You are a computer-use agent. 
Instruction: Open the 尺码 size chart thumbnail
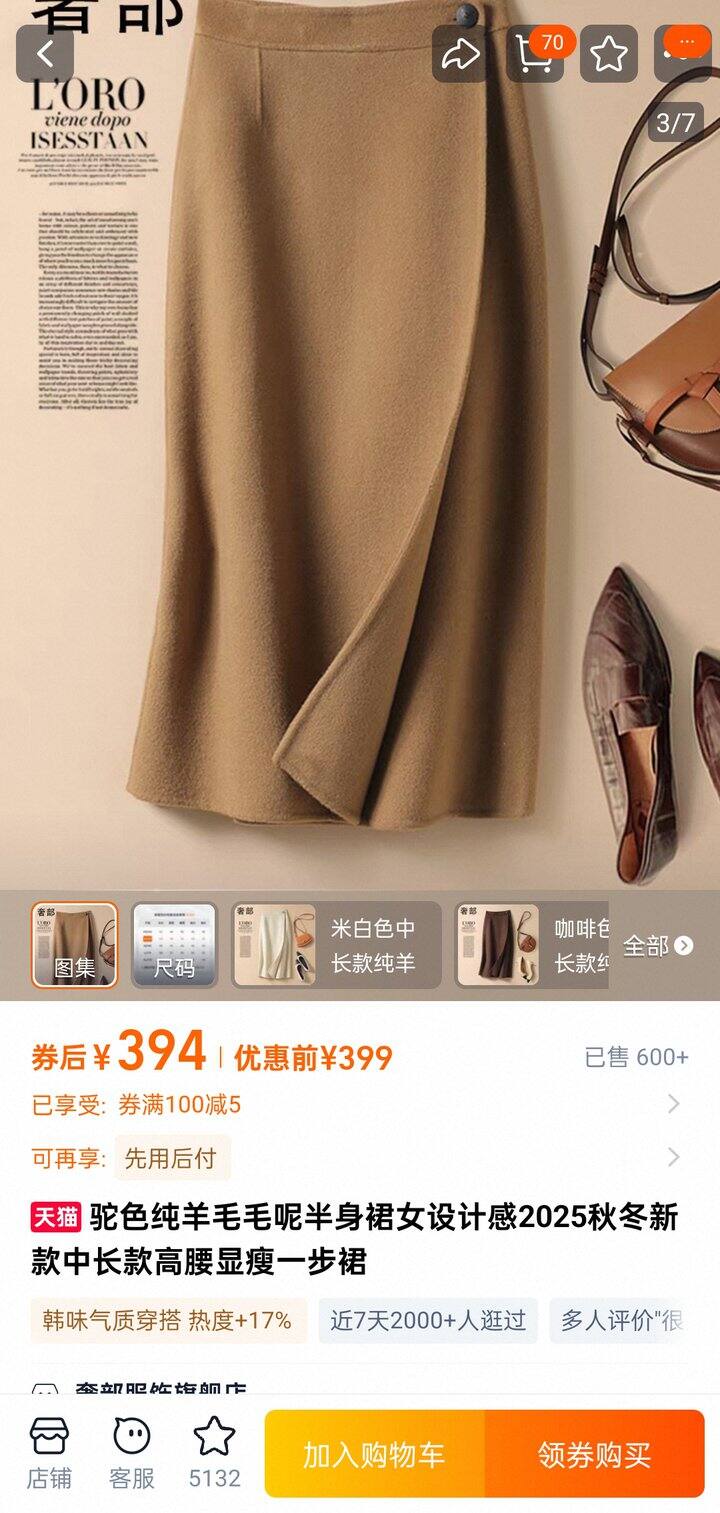174,945
